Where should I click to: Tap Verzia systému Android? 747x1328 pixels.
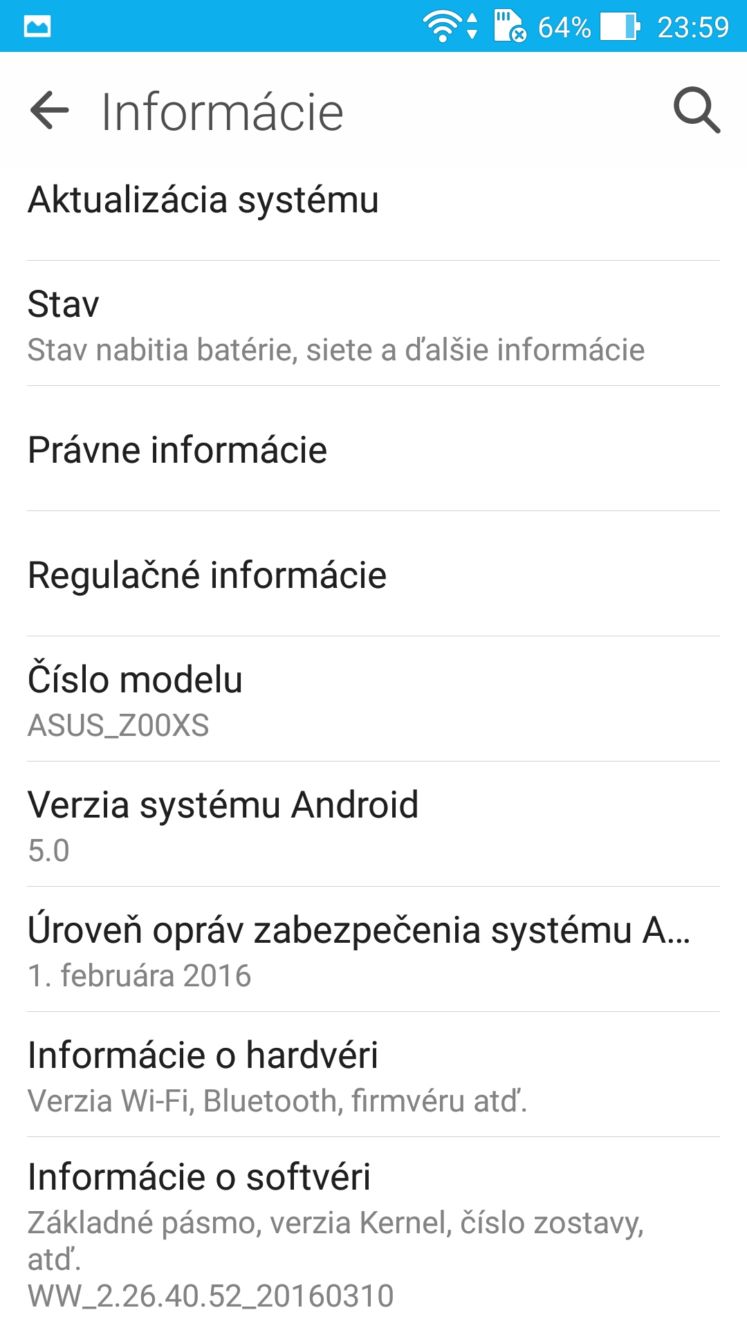pyautogui.click(x=373, y=824)
